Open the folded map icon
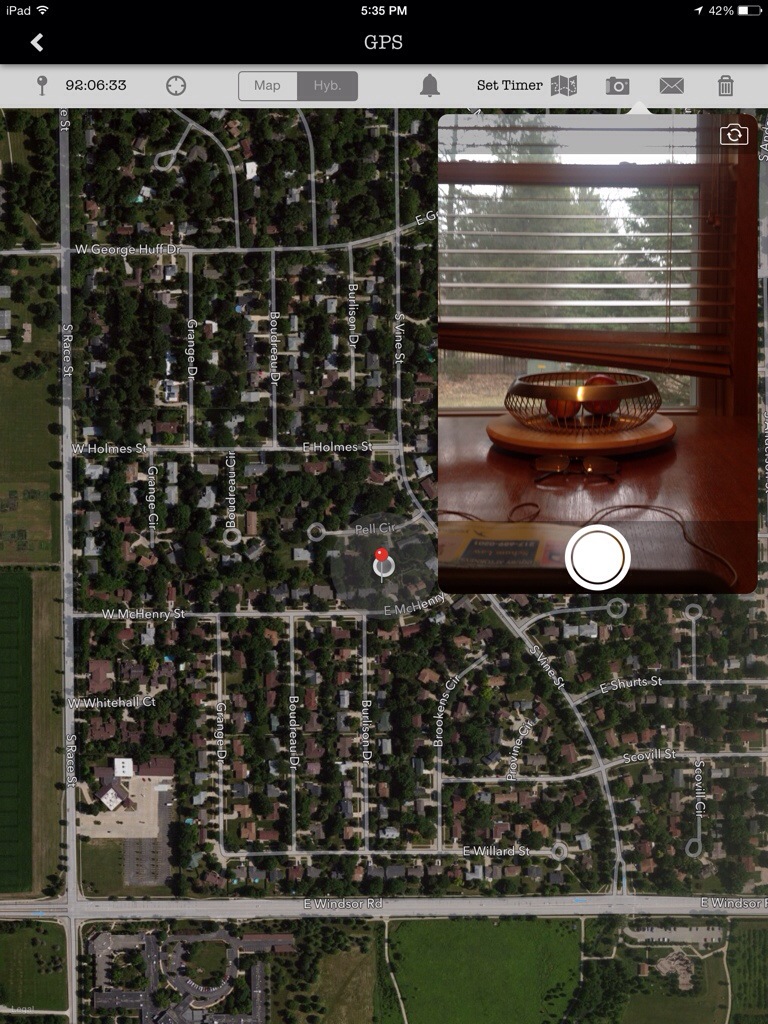The width and height of the screenshot is (768, 1024). [x=564, y=86]
